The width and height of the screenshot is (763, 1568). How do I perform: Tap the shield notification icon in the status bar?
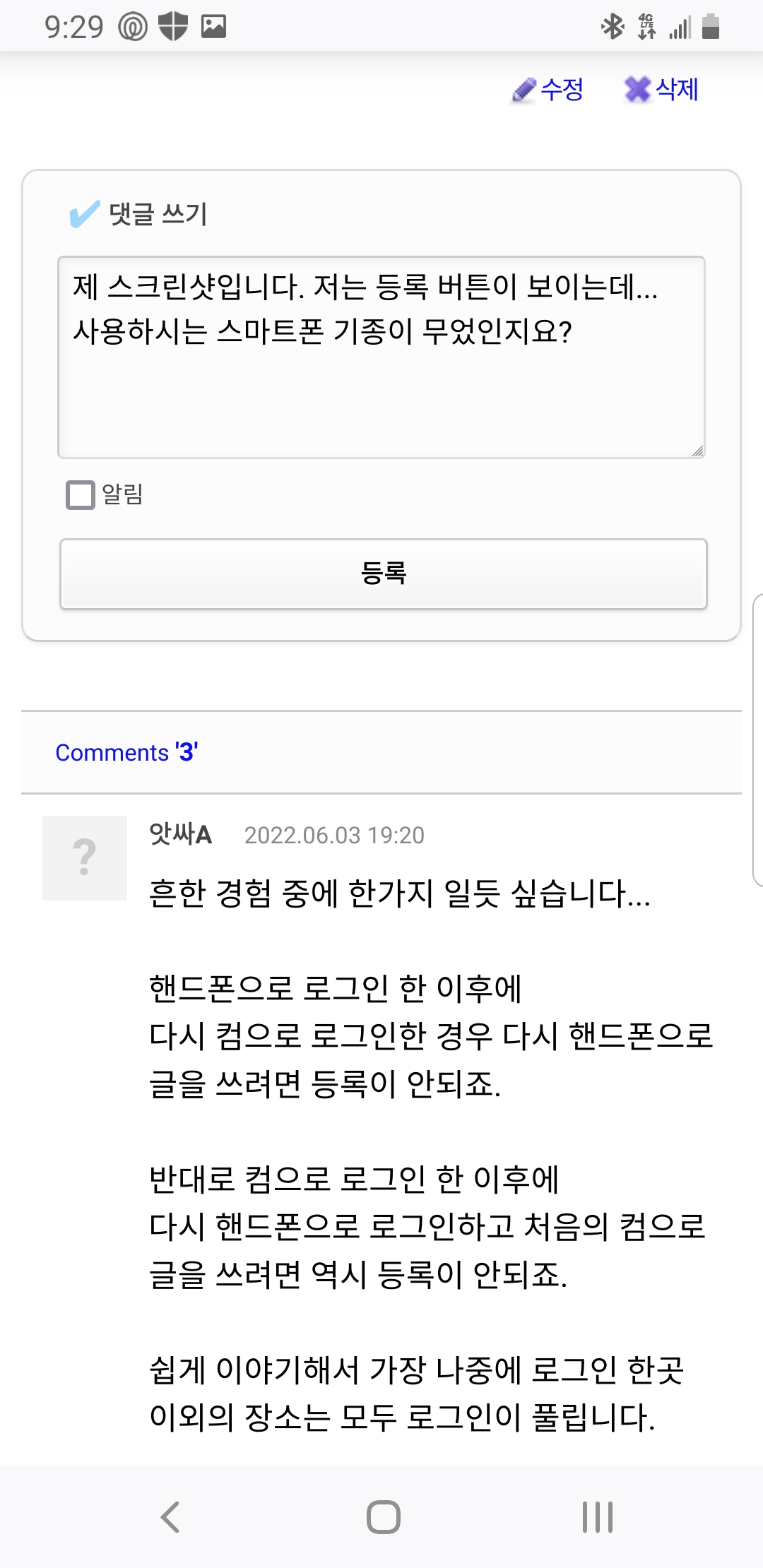[173, 25]
